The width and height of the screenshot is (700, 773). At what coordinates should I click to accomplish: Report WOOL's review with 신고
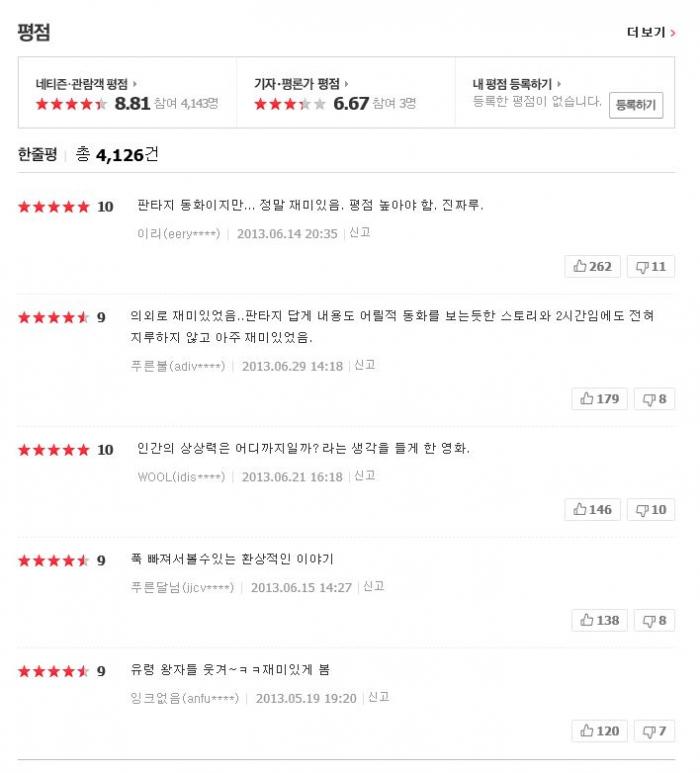[x=364, y=476]
